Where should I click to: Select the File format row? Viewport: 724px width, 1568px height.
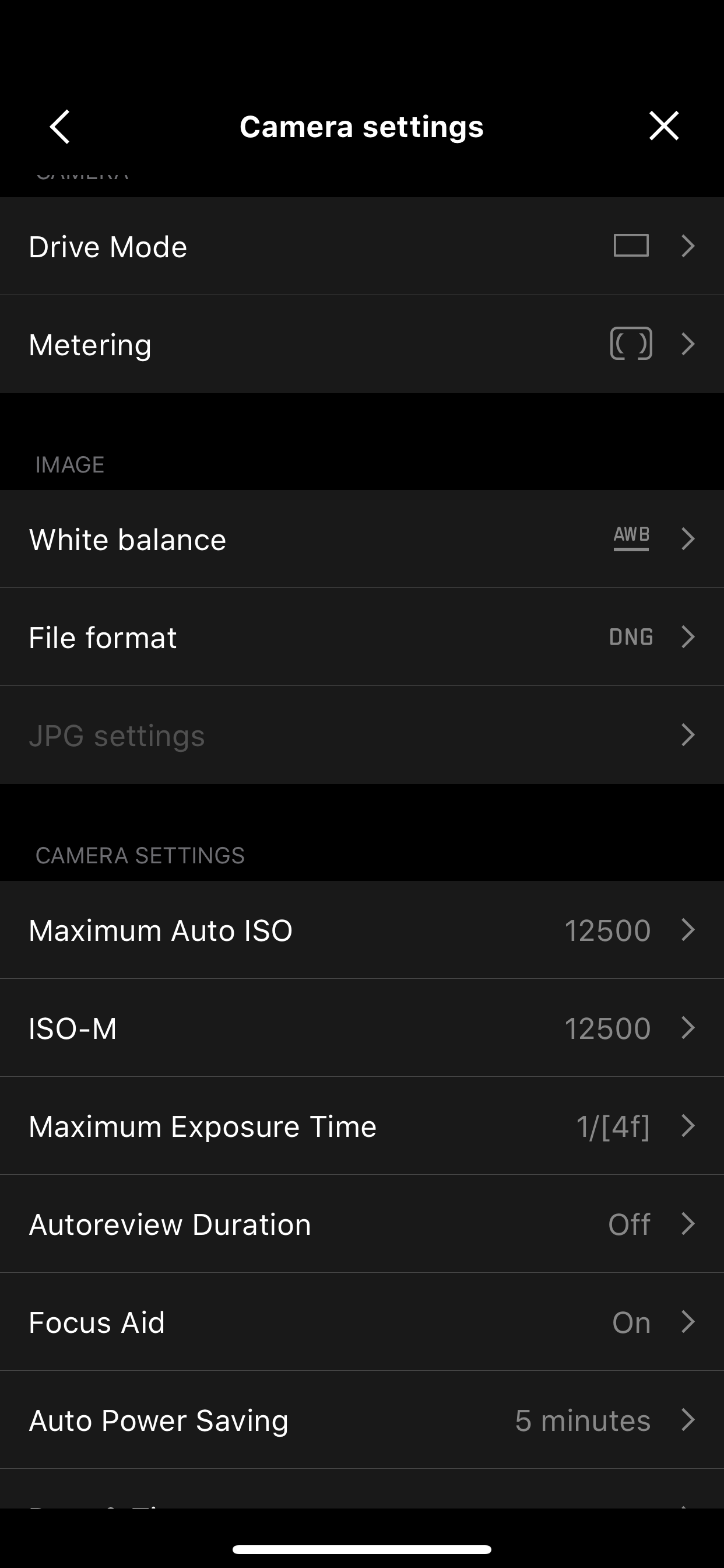362,636
